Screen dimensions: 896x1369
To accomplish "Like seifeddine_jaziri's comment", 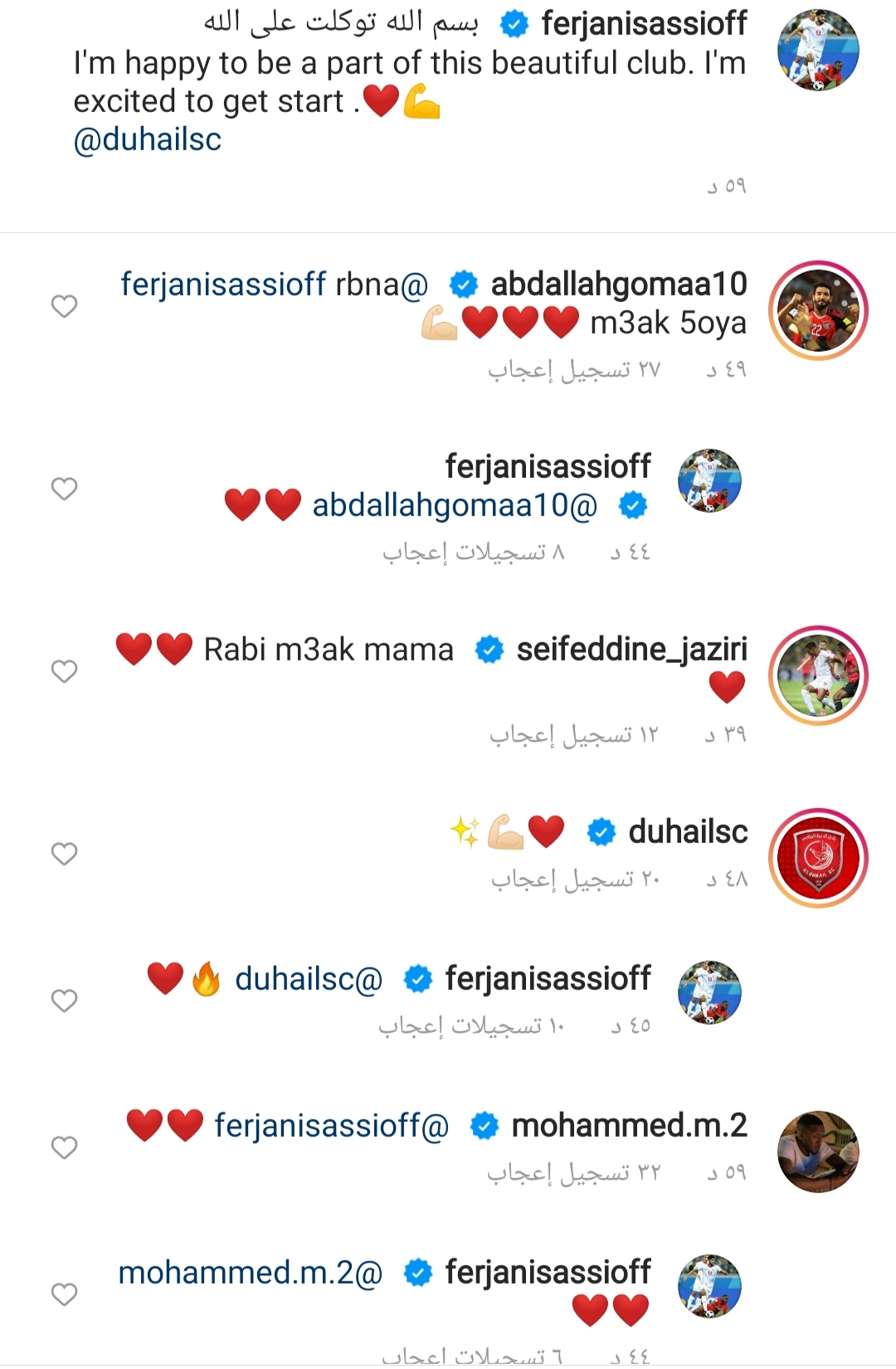I will coord(64,670).
